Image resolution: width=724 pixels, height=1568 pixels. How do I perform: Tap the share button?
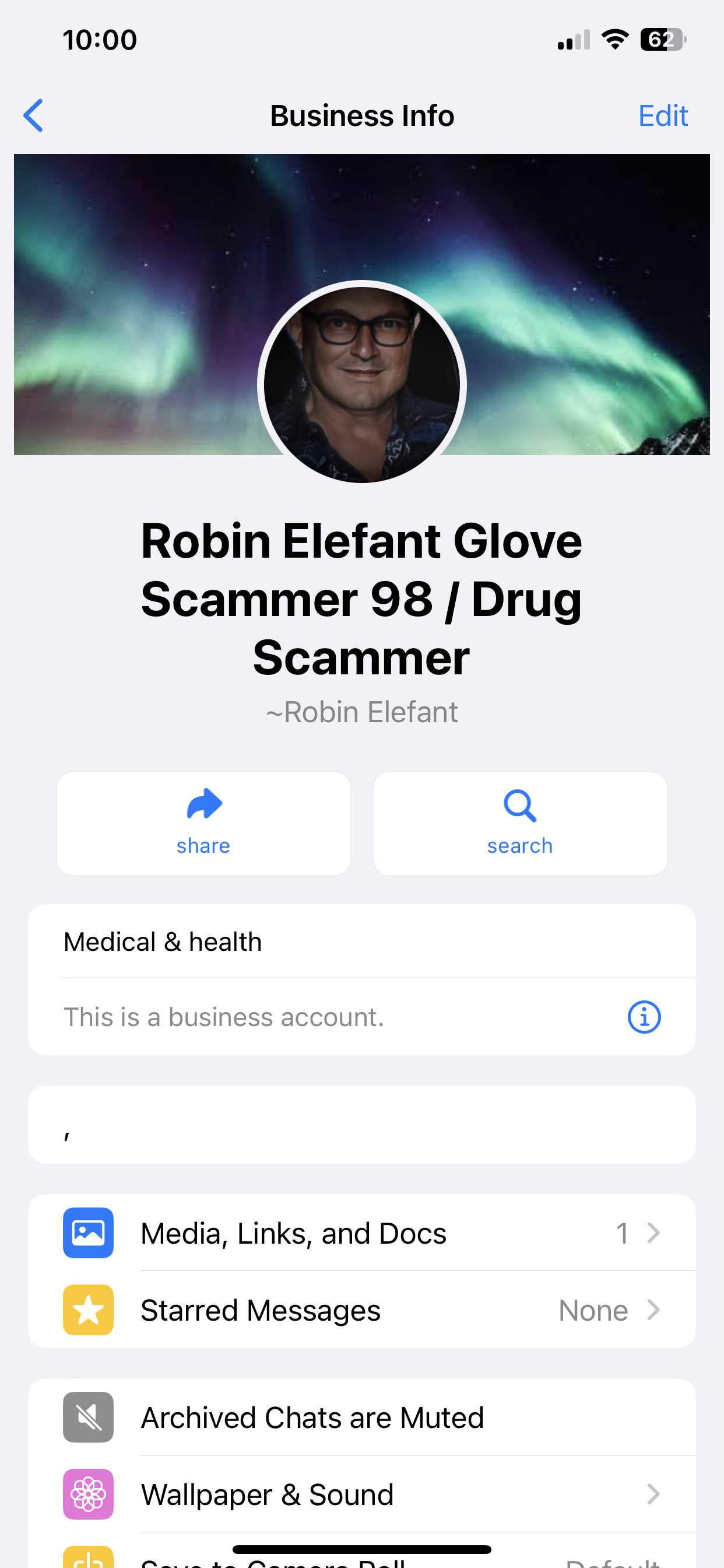(203, 823)
